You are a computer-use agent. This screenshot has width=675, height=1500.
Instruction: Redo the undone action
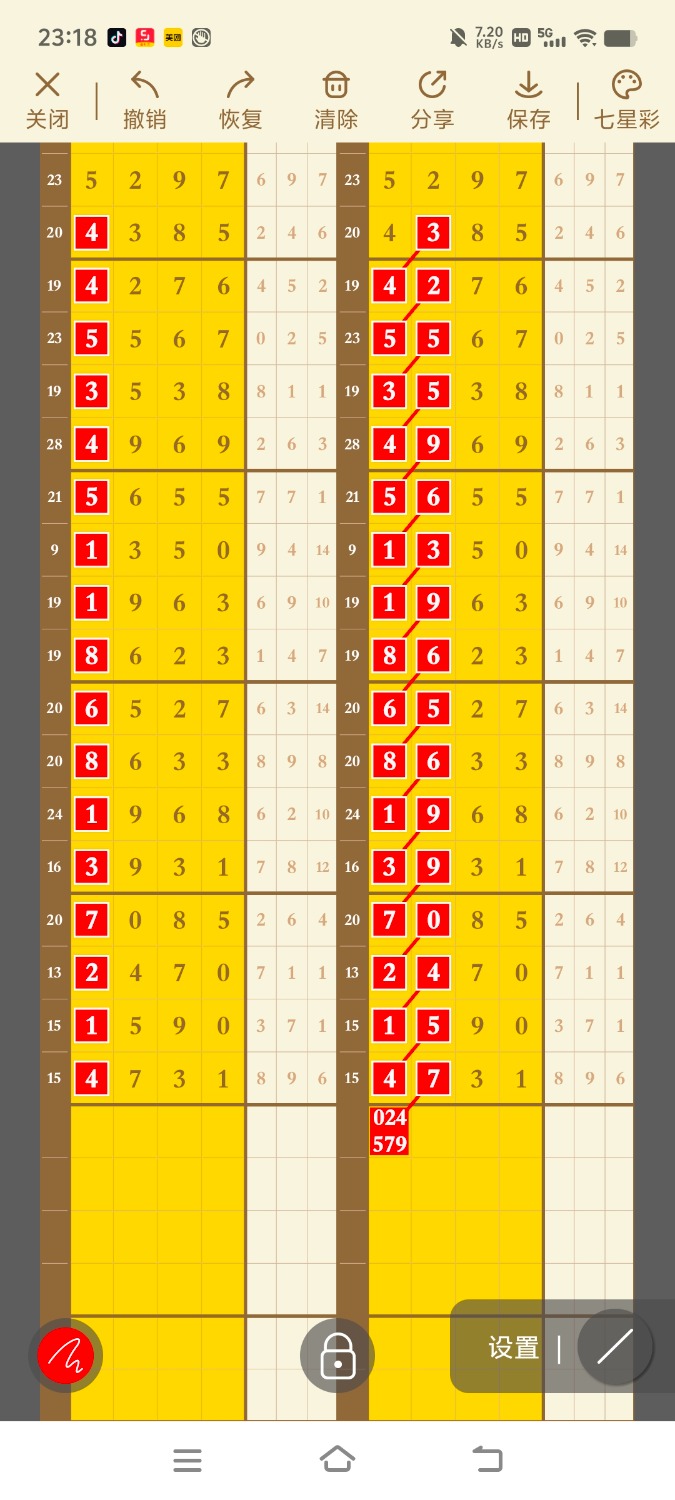[x=240, y=100]
